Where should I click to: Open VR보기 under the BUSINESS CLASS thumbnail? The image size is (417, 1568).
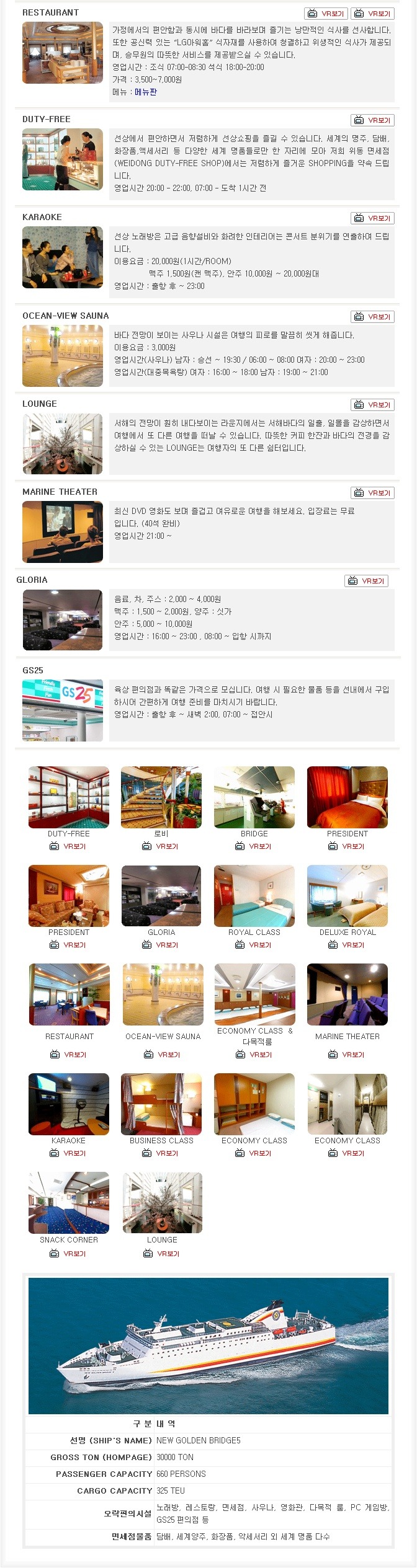point(161,1153)
